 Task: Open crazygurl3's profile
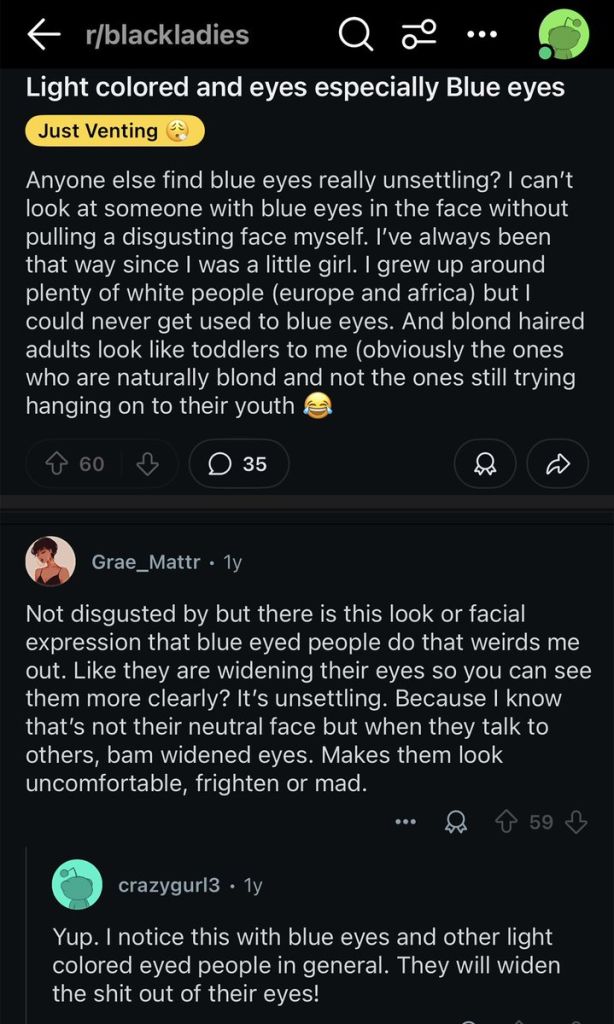pyautogui.click(x=169, y=886)
